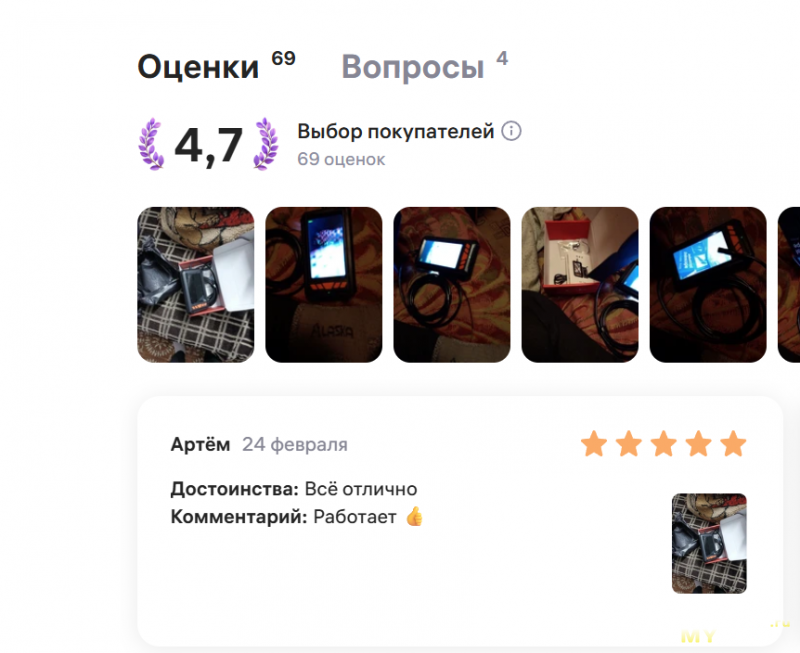The image size is (800, 653).
Task: Open the fifth review photo thumbnail
Action: coord(708,284)
